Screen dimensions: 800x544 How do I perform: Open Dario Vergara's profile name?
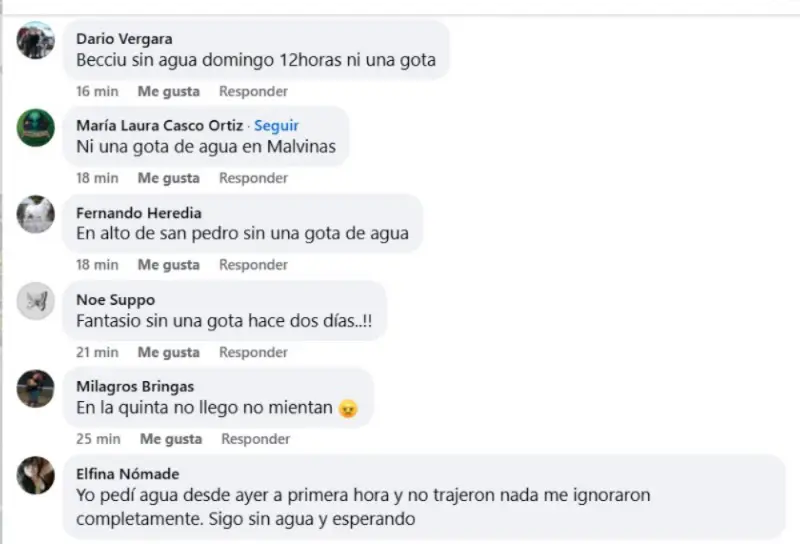click(124, 39)
